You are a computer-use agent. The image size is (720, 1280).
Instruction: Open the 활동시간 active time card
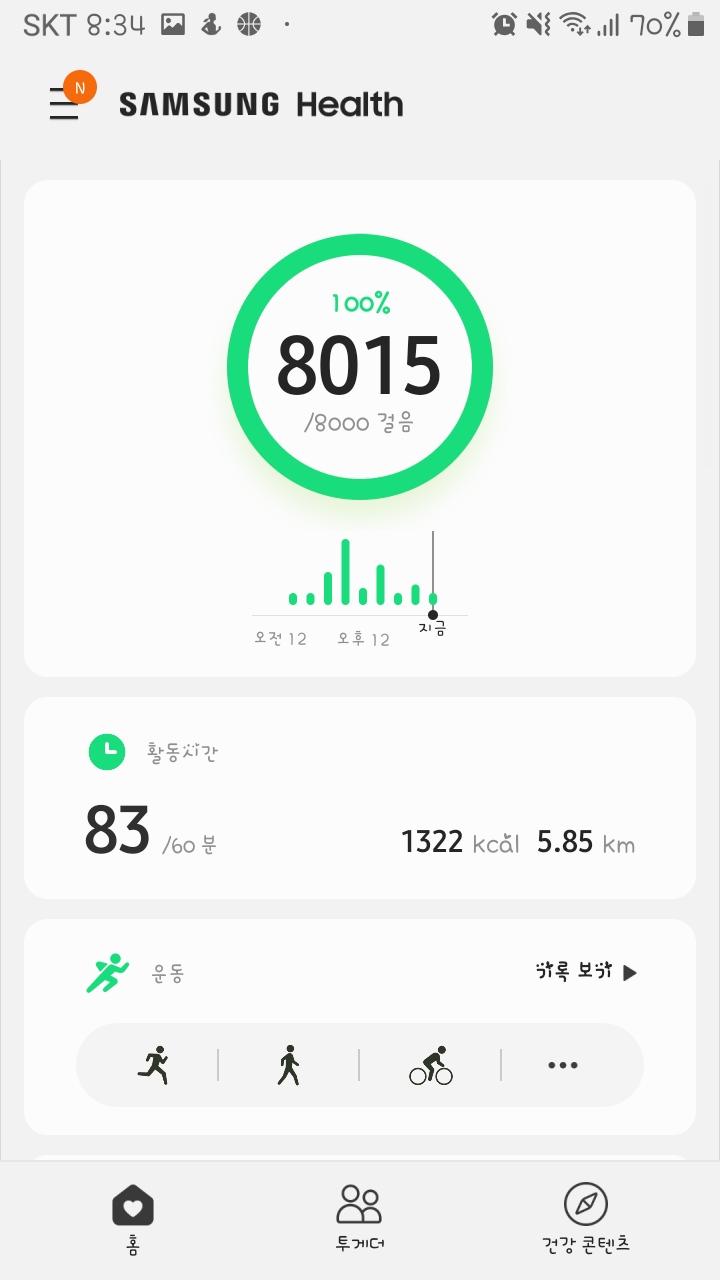[x=360, y=797]
